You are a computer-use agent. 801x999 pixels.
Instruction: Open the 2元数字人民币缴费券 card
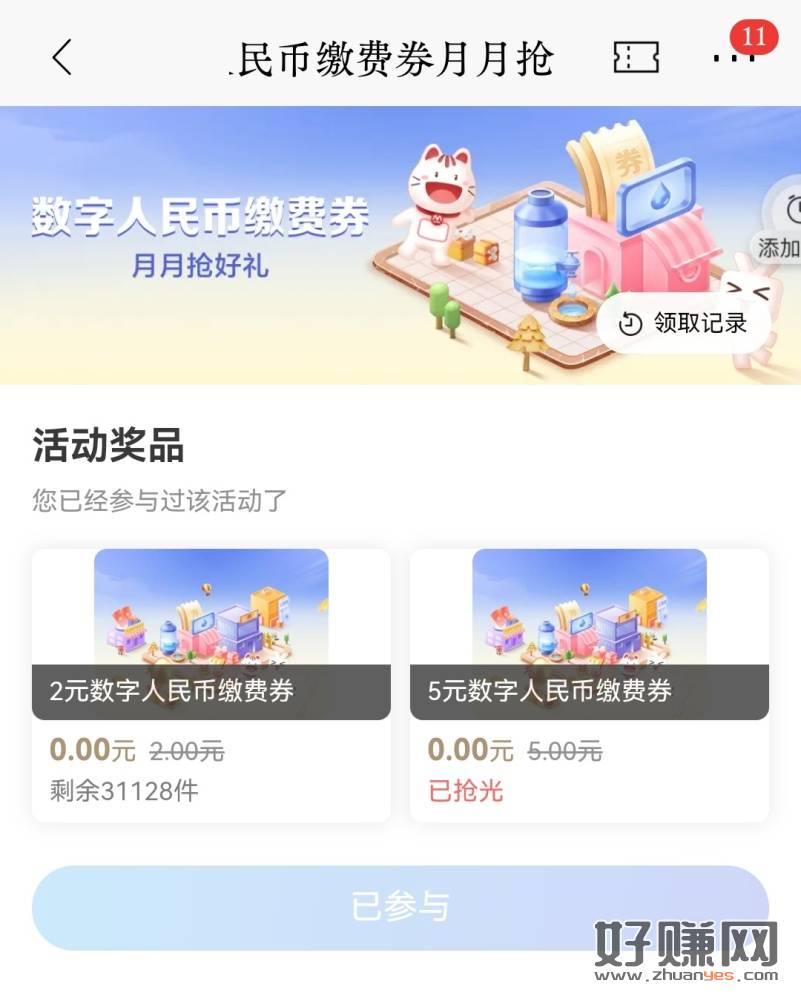[211, 685]
